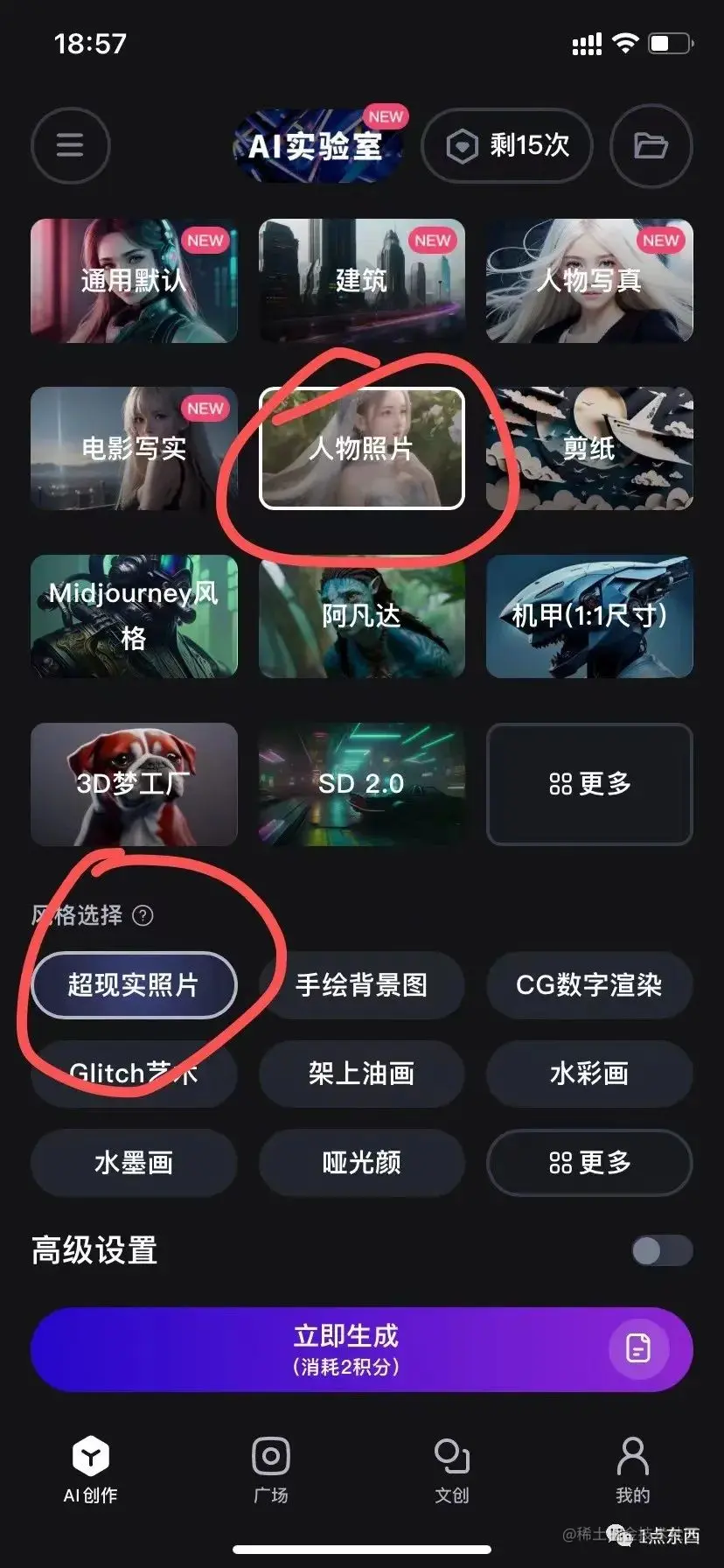Select the 手绘背景图 style chip

tap(362, 985)
